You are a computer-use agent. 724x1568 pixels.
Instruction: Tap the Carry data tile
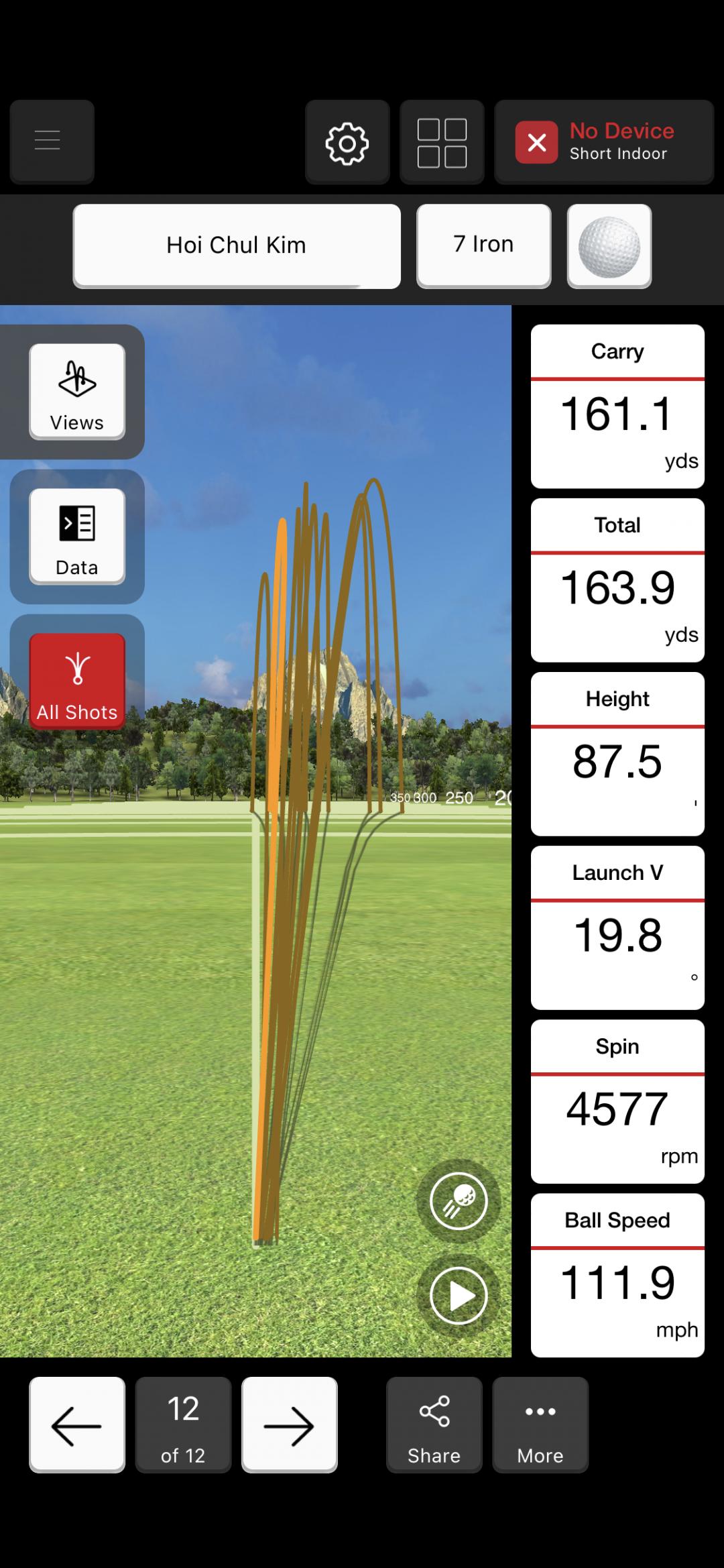617,406
